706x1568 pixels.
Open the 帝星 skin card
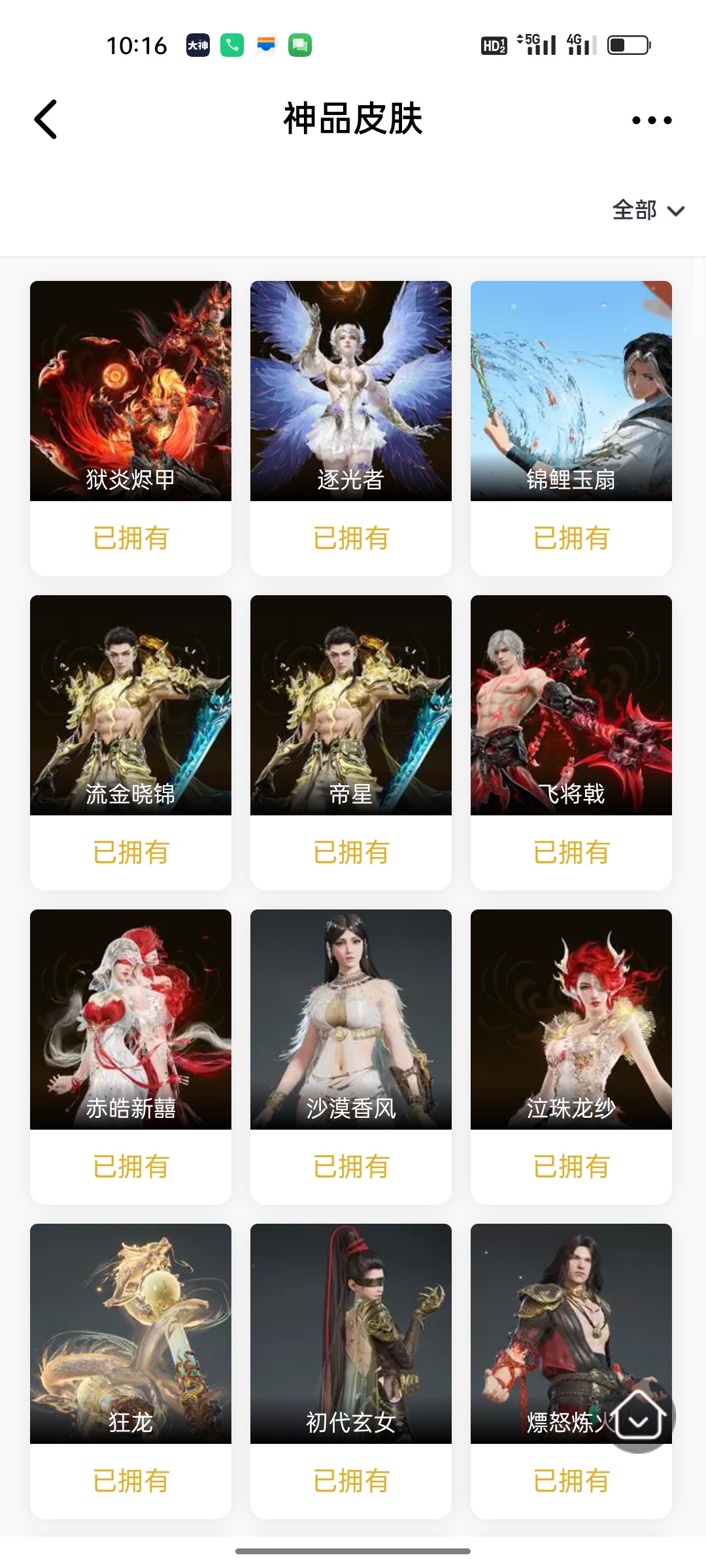pyautogui.click(x=351, y=742)
